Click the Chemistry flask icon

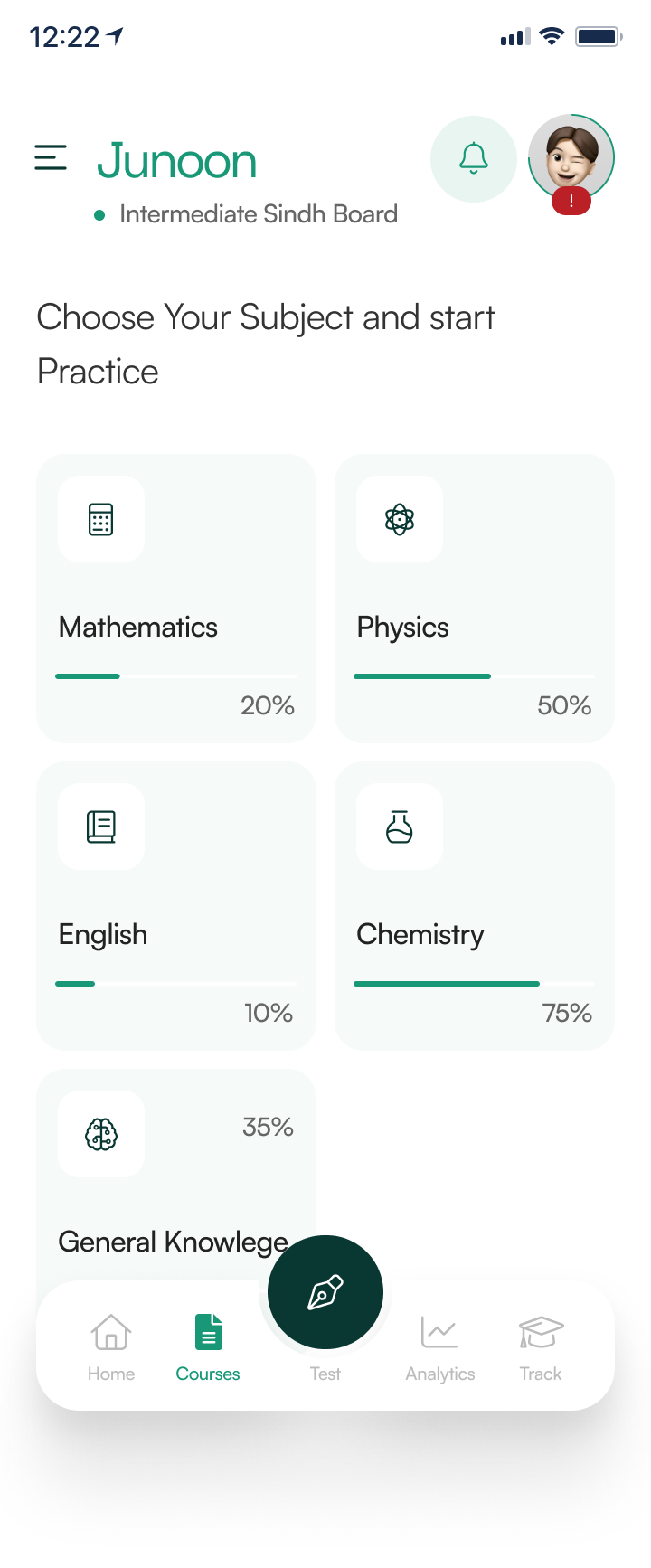(399, 827)
